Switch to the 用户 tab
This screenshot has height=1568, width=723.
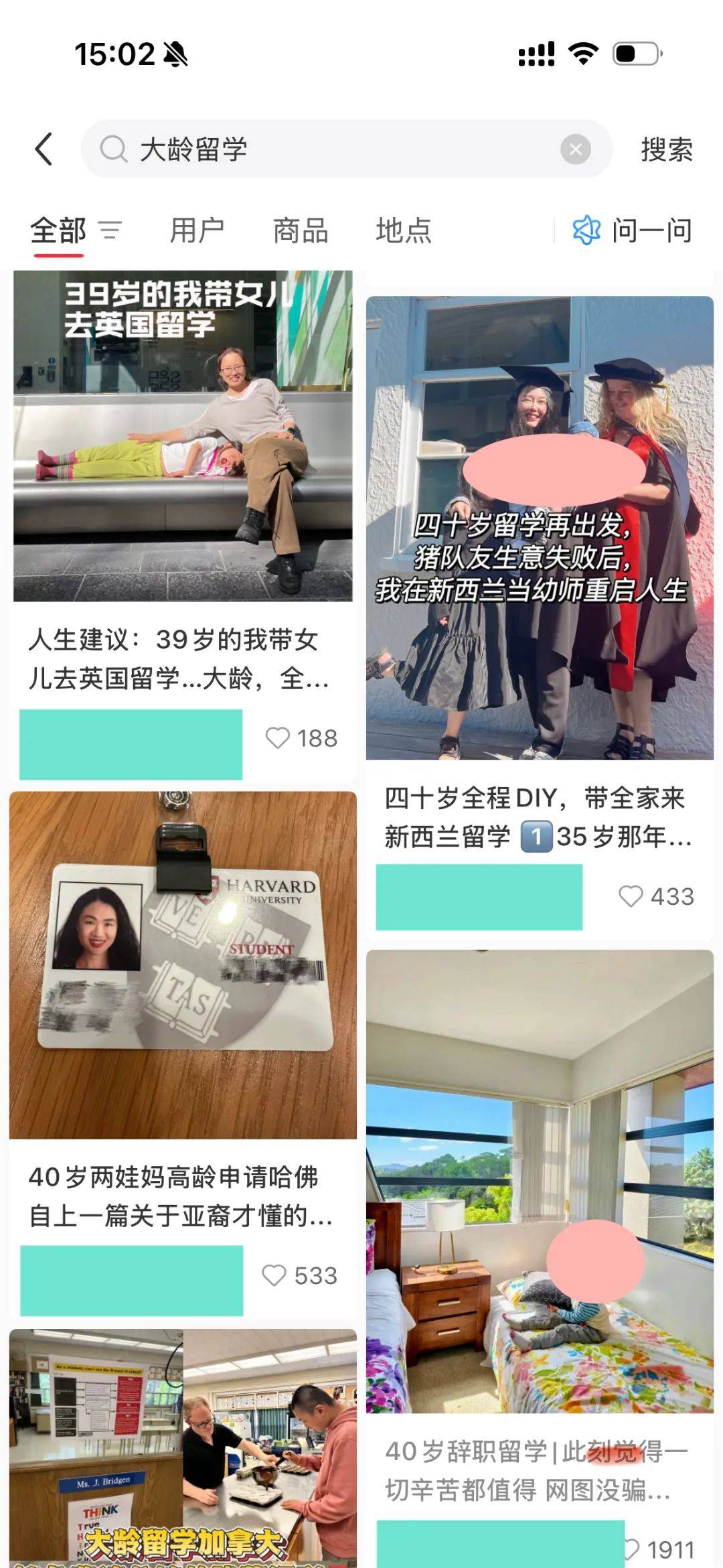197,231
